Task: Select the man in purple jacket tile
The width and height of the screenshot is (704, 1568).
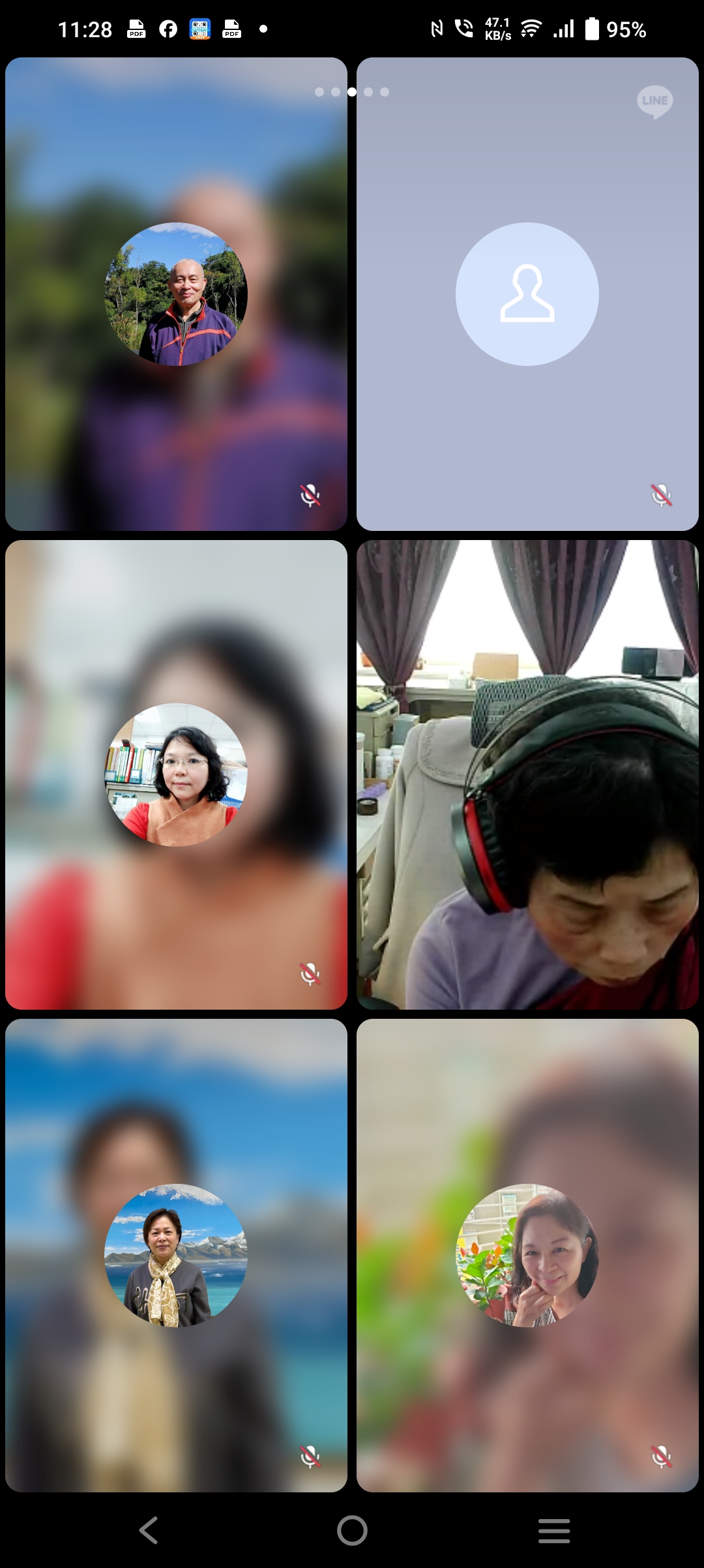Action: coord(176,294)
